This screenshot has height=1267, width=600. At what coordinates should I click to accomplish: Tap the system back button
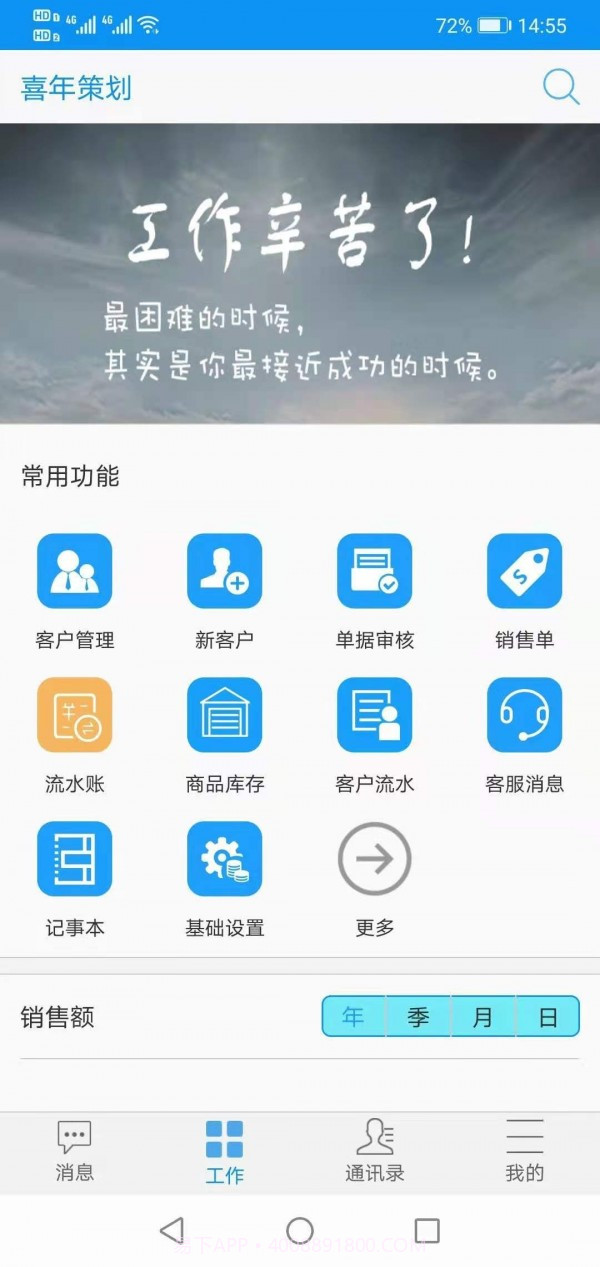coord(172,1230)
